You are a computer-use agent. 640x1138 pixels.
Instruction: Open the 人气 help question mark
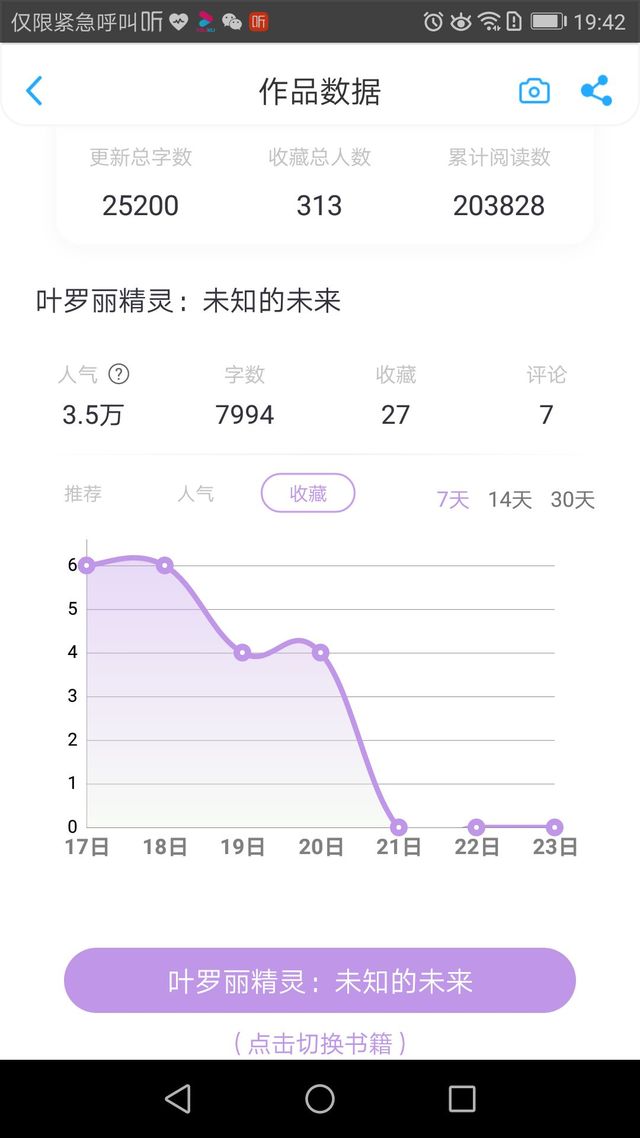pos(118,374)
